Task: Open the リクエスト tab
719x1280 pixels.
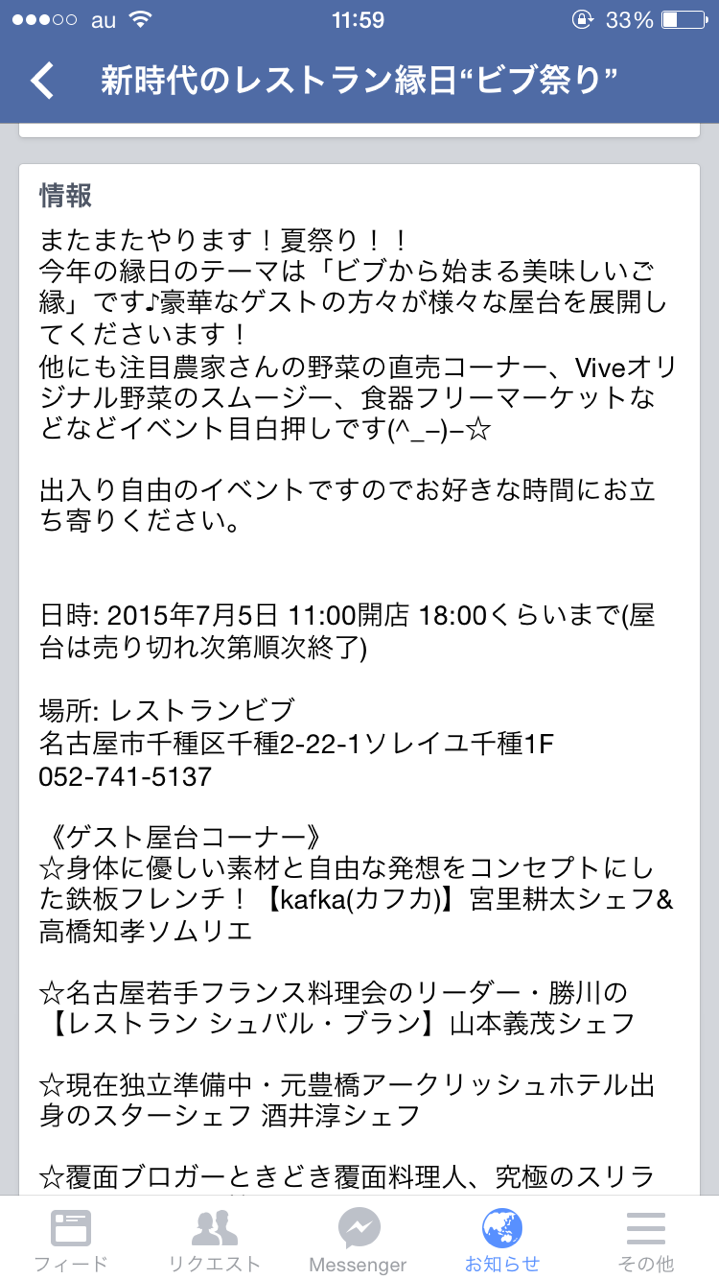Action: tap(215, 1240)
